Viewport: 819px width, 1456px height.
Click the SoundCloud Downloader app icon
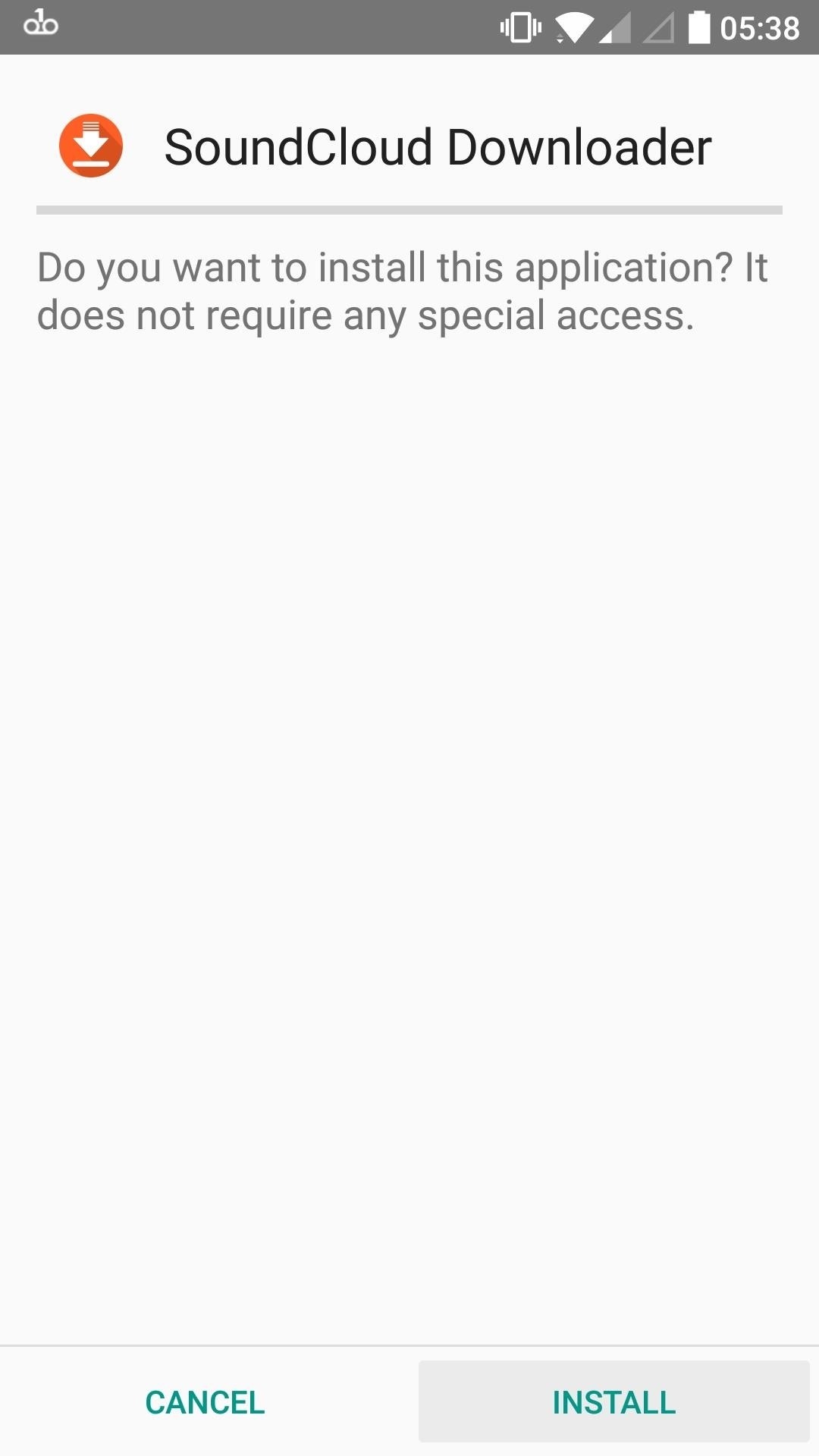[x=91, y=144]
